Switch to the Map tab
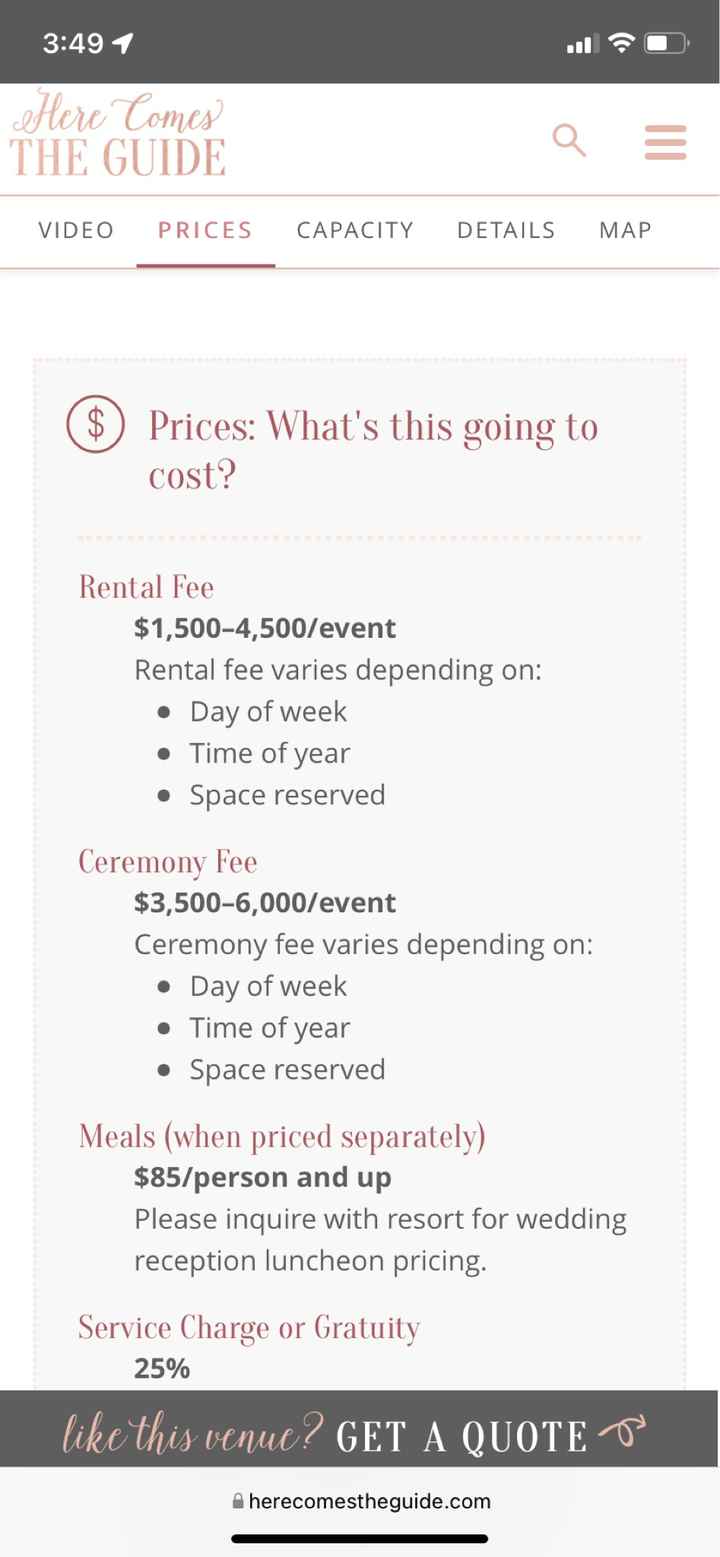Image resolution: width=720 pixels, height=1557 pixels. click(x=625, y=230)
